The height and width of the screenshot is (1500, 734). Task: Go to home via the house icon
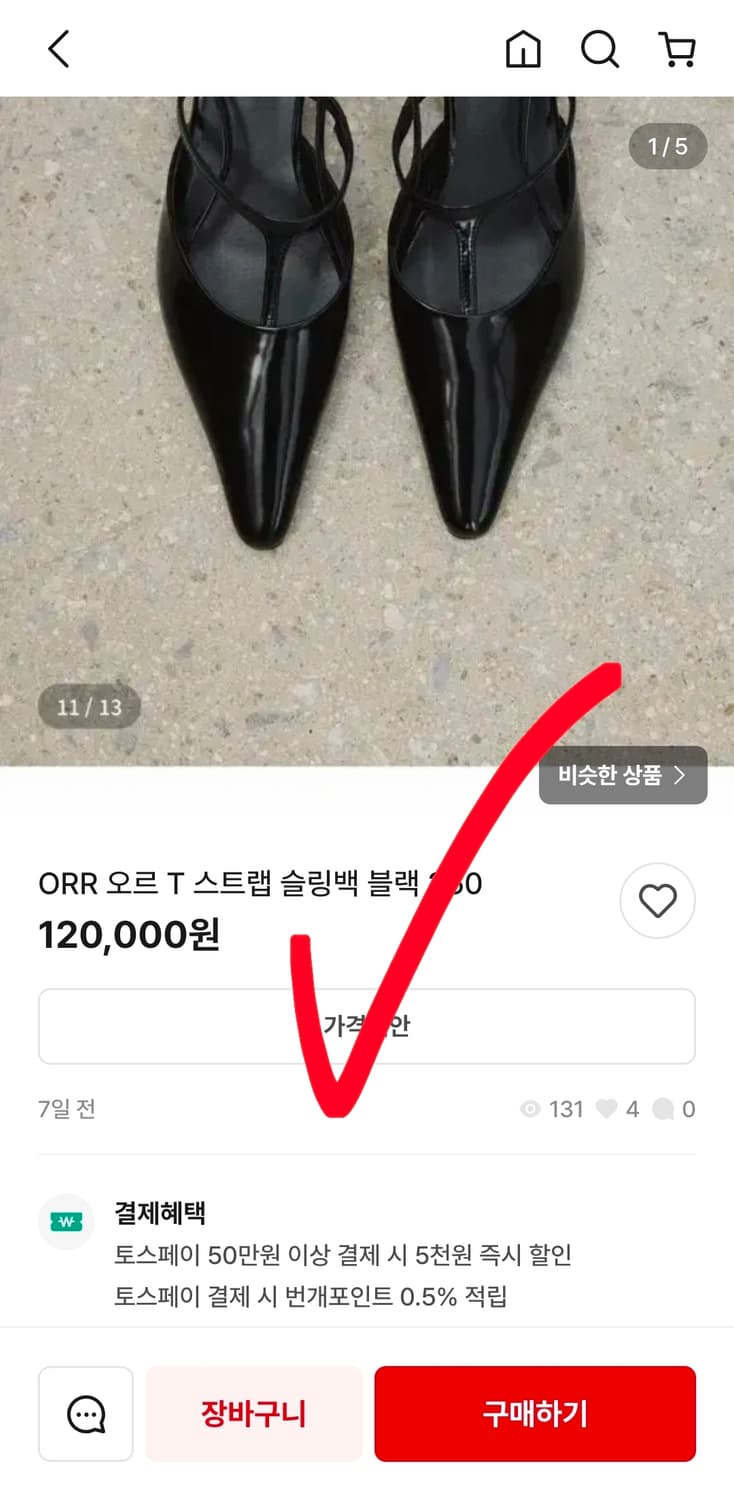pyautogui.click(x=523, y=48)
